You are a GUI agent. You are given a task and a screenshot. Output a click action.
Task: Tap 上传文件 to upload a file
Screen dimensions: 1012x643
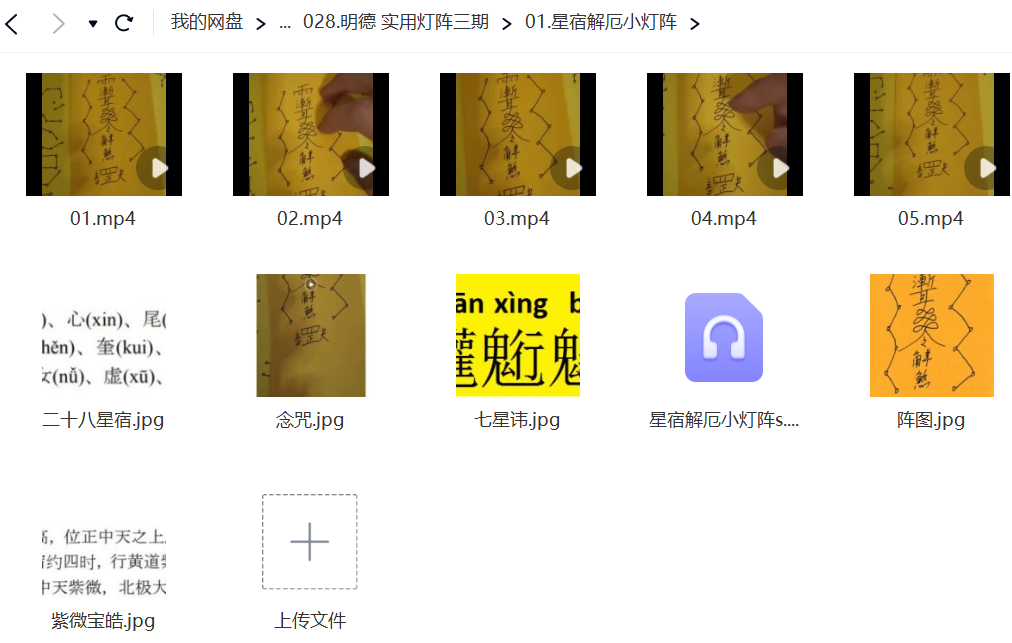pos(310,543)
